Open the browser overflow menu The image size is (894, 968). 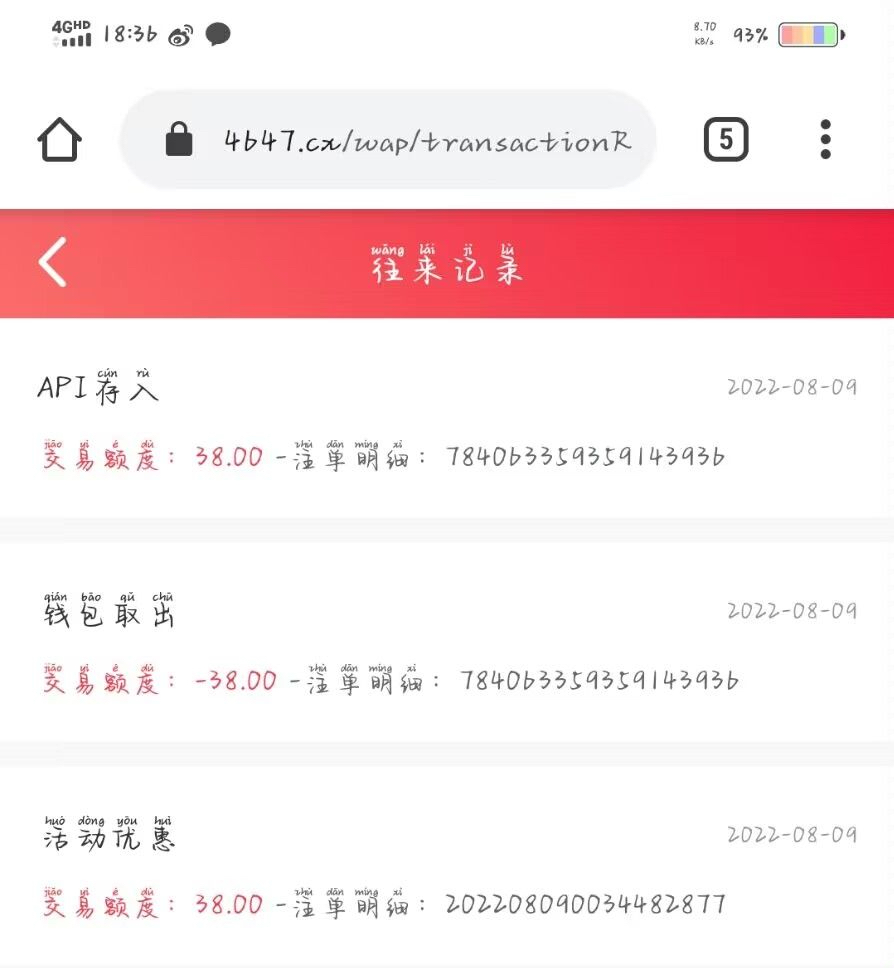tap(825, 140)
